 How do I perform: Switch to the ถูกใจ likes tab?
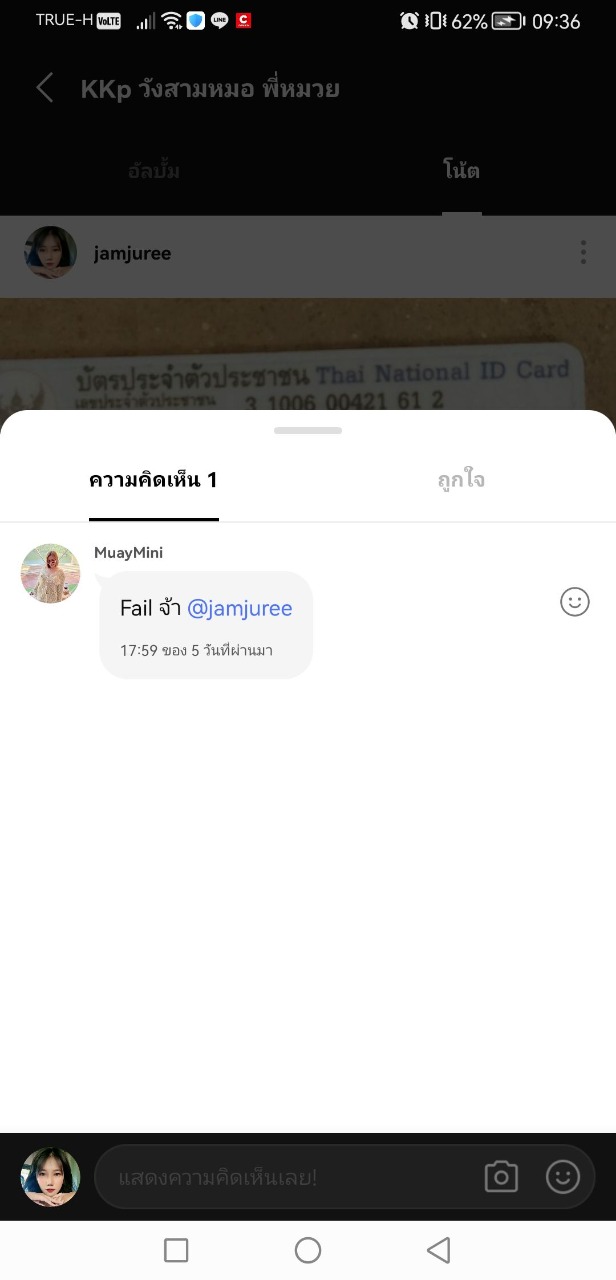point(461,481)
